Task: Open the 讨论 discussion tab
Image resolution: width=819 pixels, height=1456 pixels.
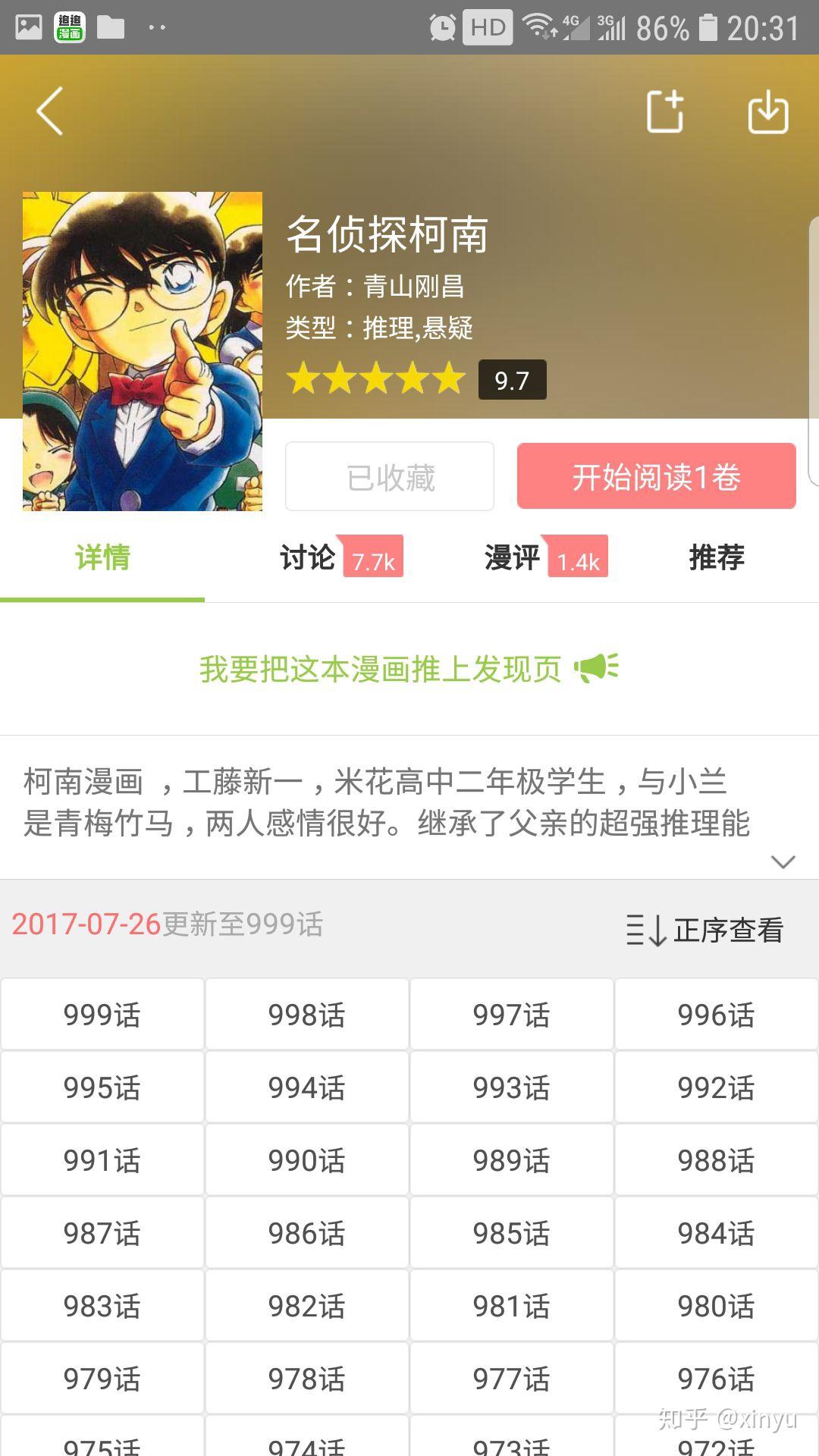Action: pyautogui.click(x=307, y=558)
